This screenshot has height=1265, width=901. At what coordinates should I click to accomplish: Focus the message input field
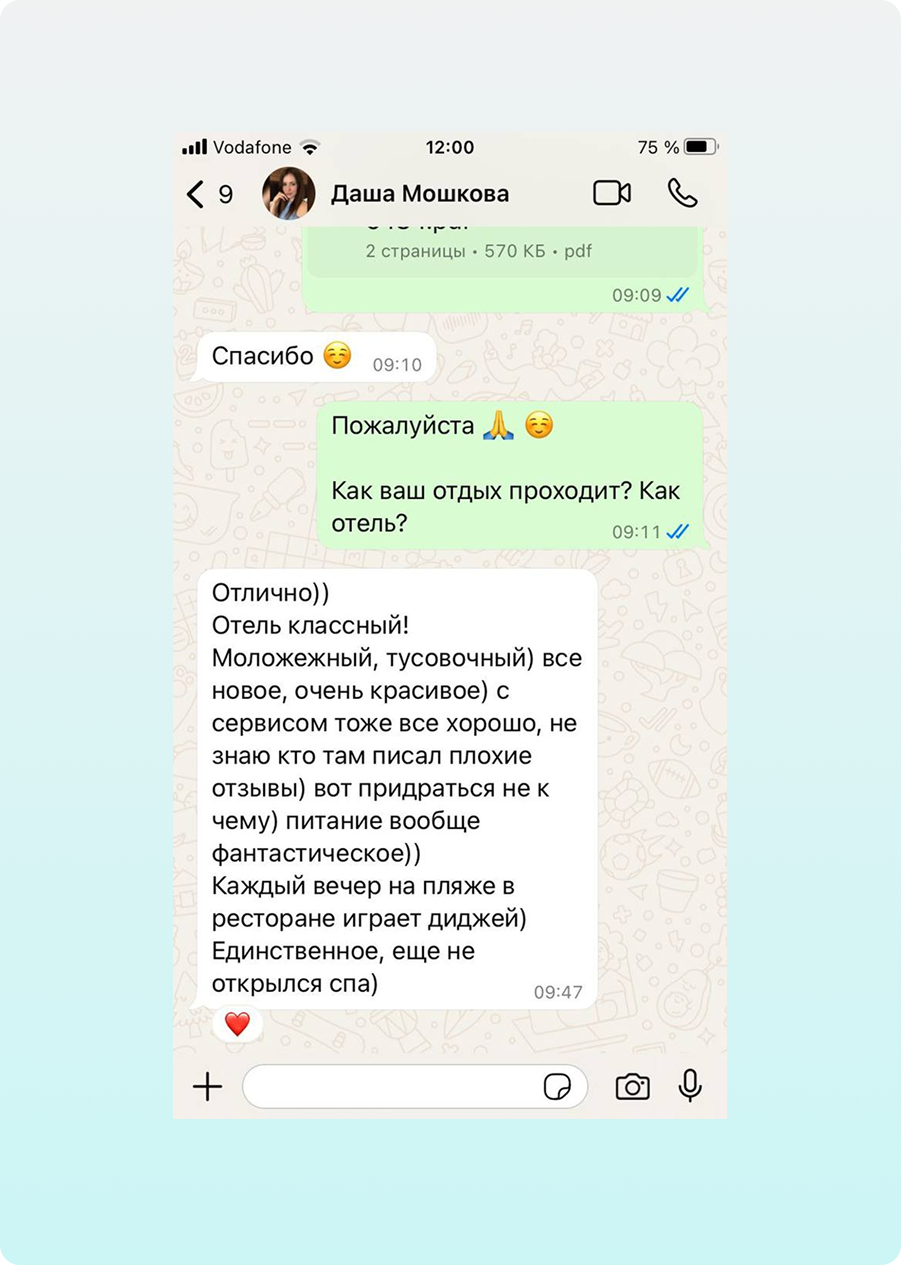pyautogui.click(x=390, y=1086)
